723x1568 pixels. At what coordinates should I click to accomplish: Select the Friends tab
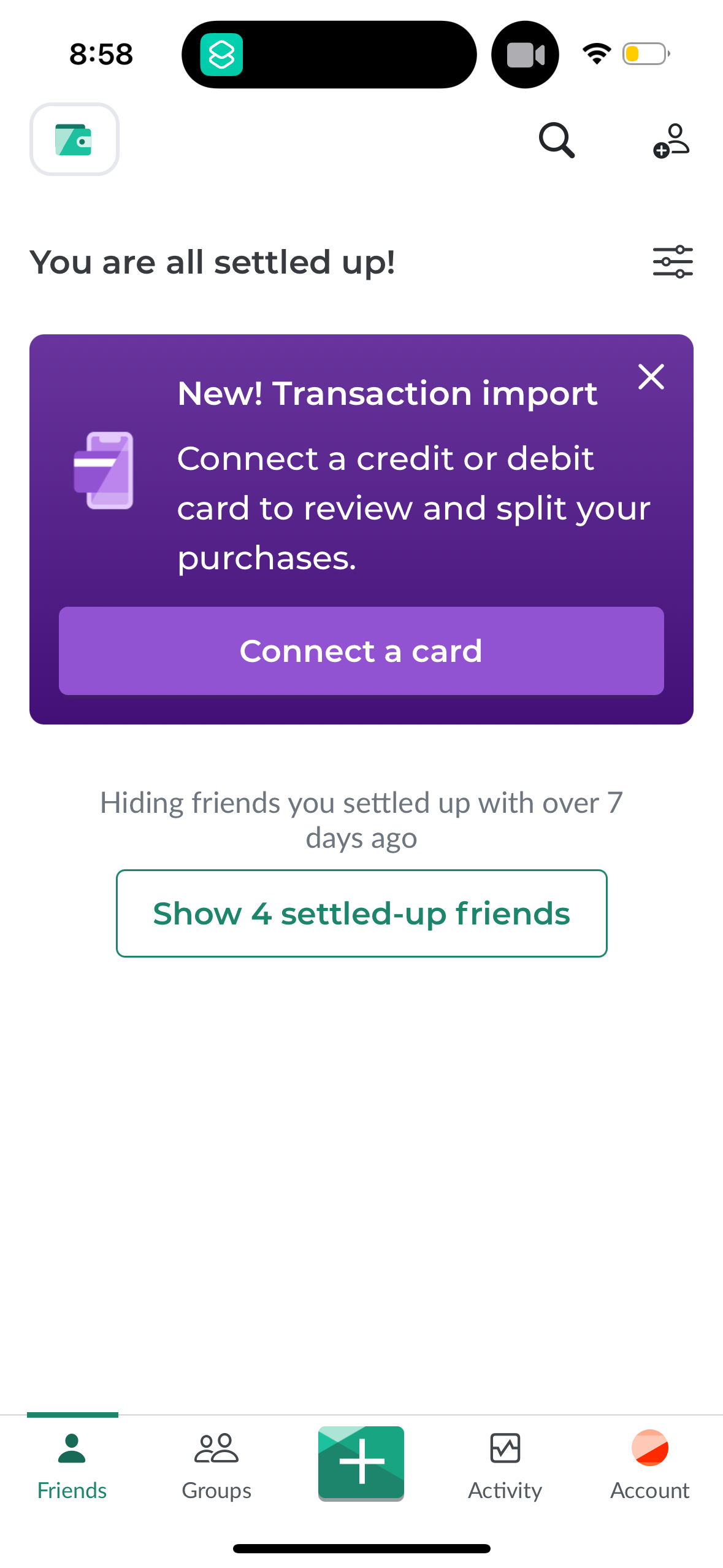click(72, 1472)
